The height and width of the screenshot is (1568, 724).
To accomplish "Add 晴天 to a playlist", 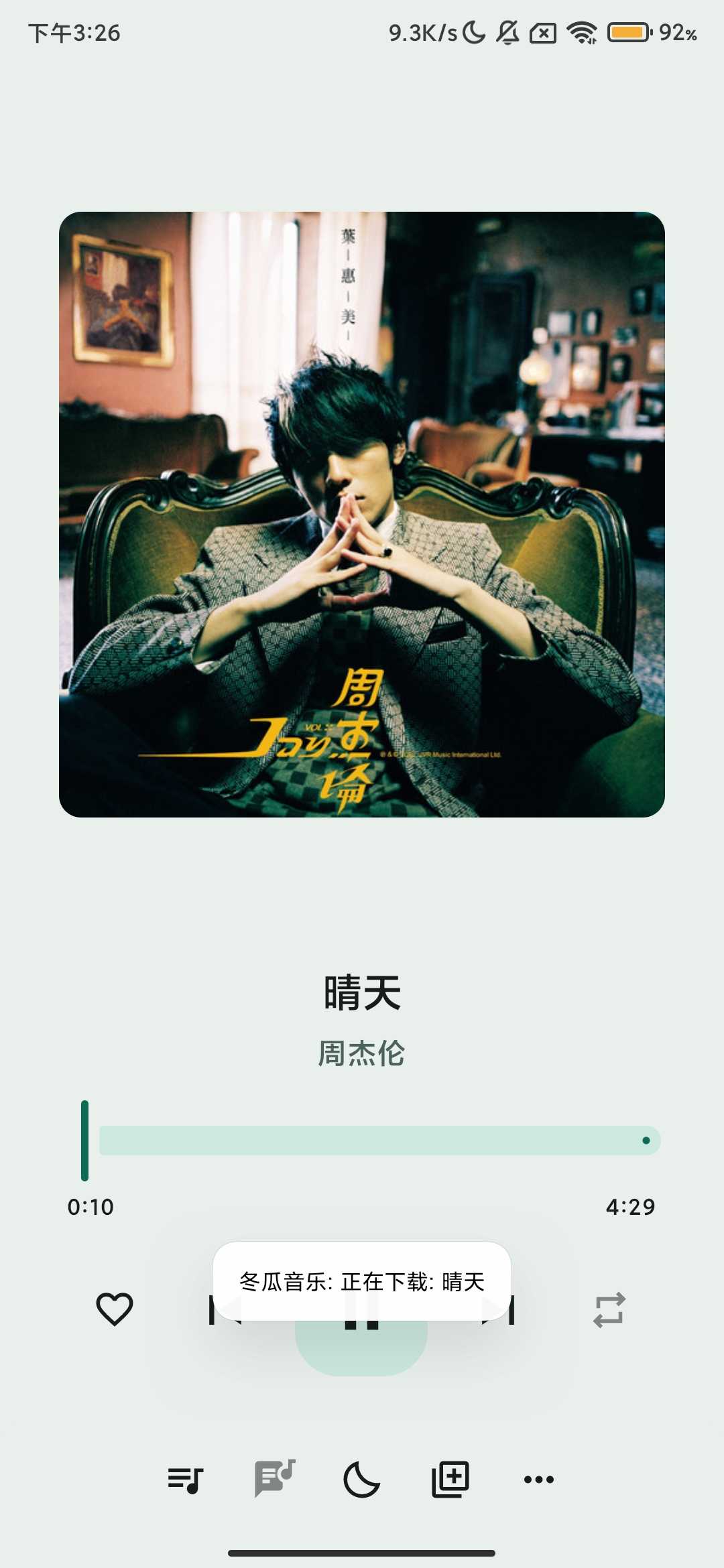I will tap(450, 1478).
